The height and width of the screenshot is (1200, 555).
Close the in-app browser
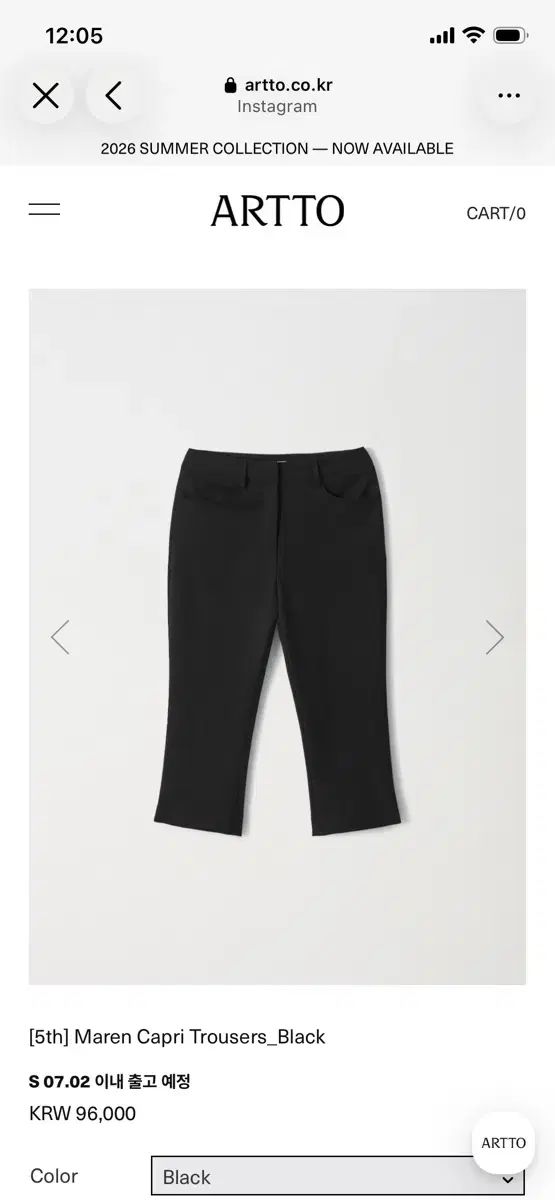pyautogui.click(x=46, y=96)
